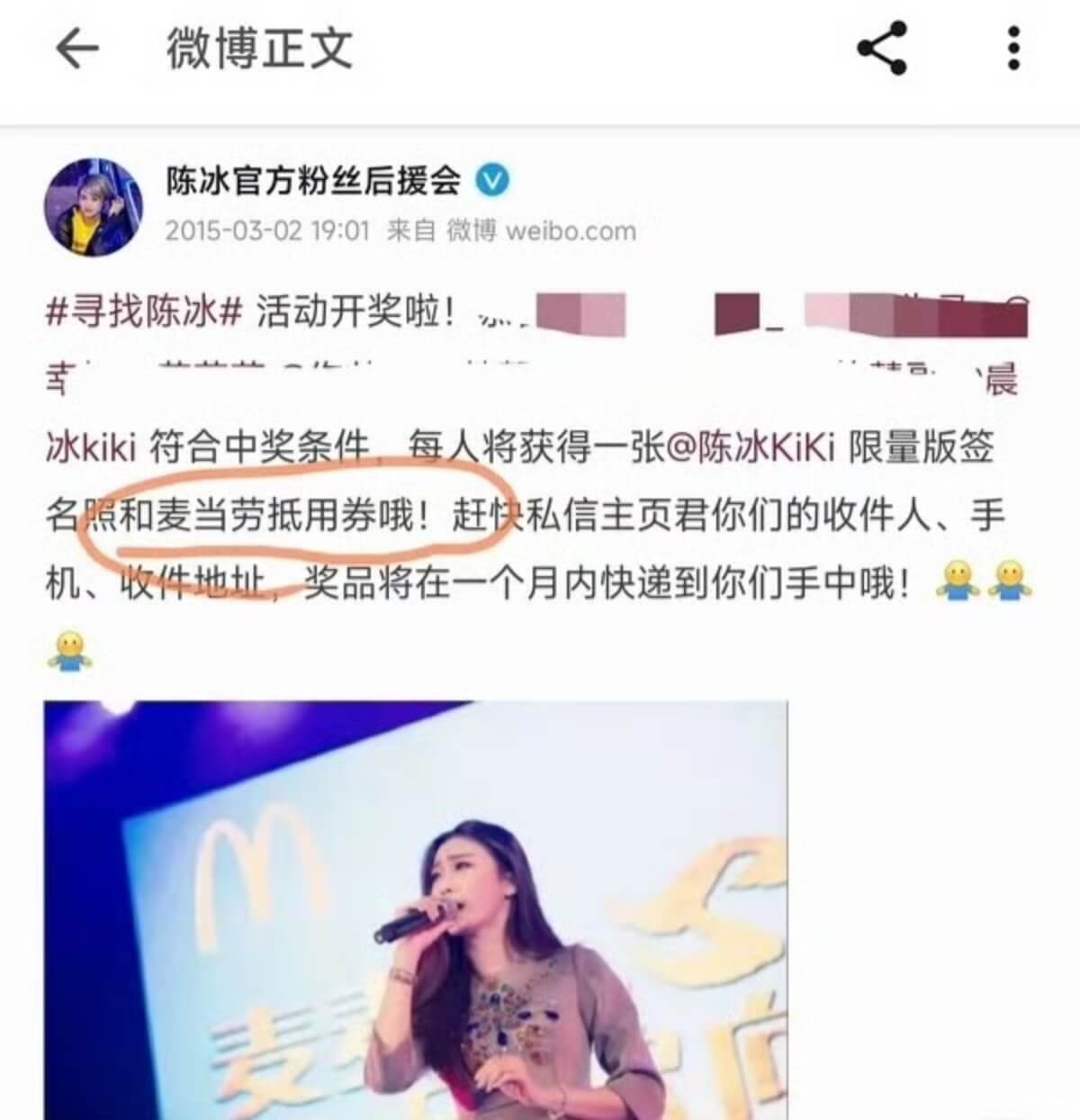Go back from the Weibo post
The width and height of the screenshot is (1080, 1120).
[76, 49]
